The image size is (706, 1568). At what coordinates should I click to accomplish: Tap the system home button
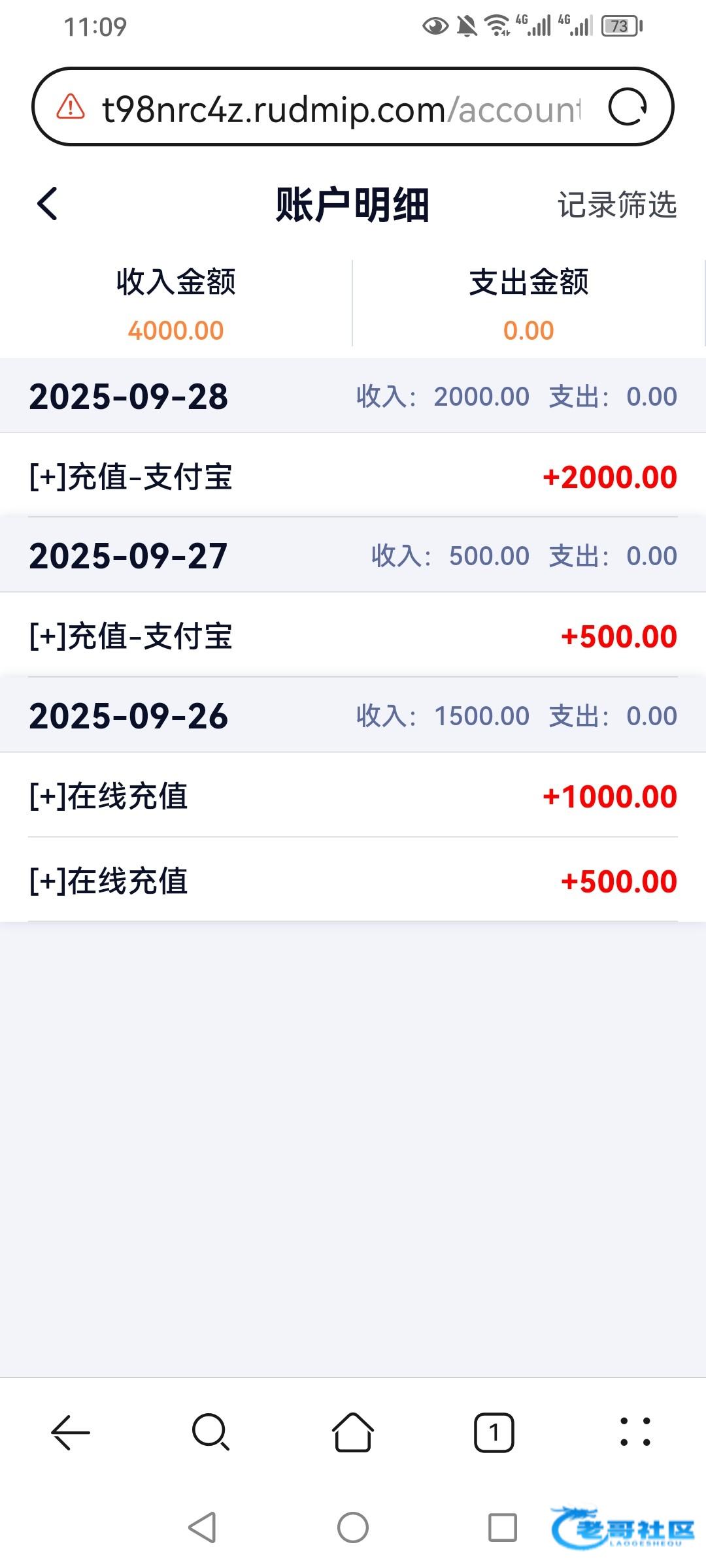pyautogui.click(x=353, y=1527)
